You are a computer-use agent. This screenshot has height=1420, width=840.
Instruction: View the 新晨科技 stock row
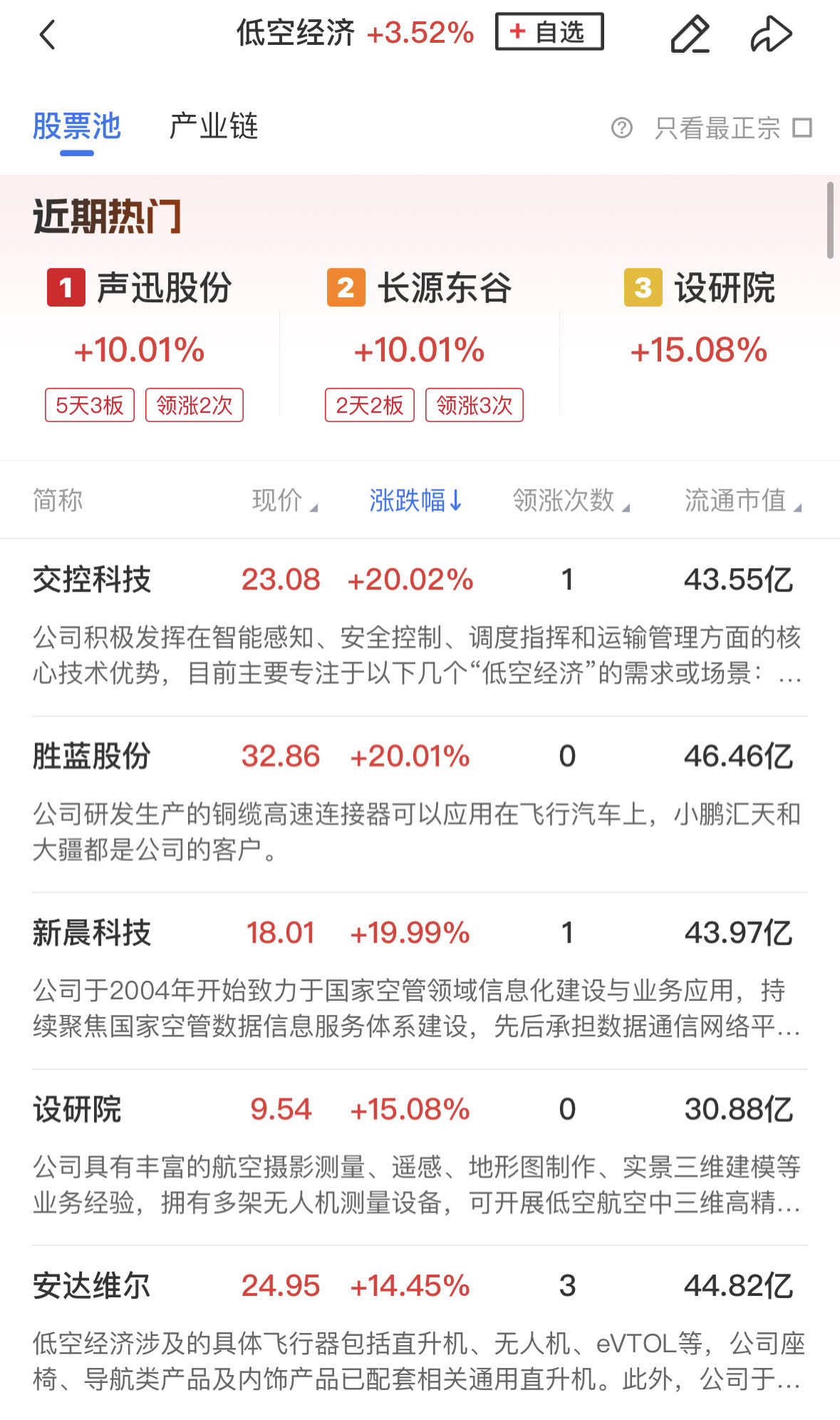(x=92, y=933)
